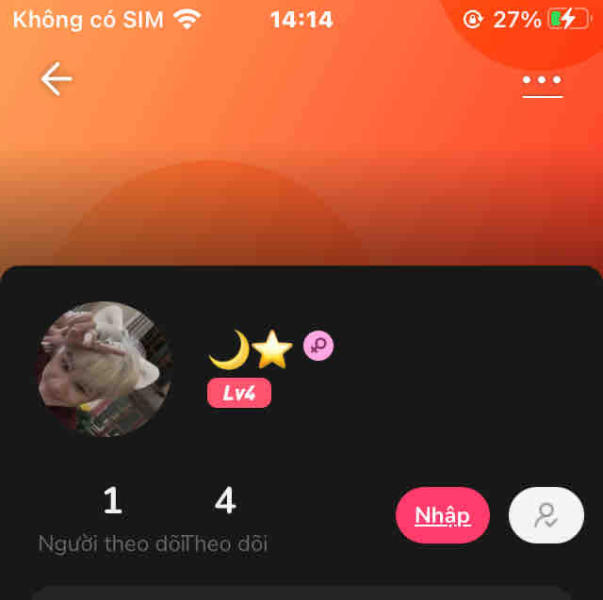Screen dimensions: 603x600
Task: Tap the pink Nhập button
Action: (442, 516)
